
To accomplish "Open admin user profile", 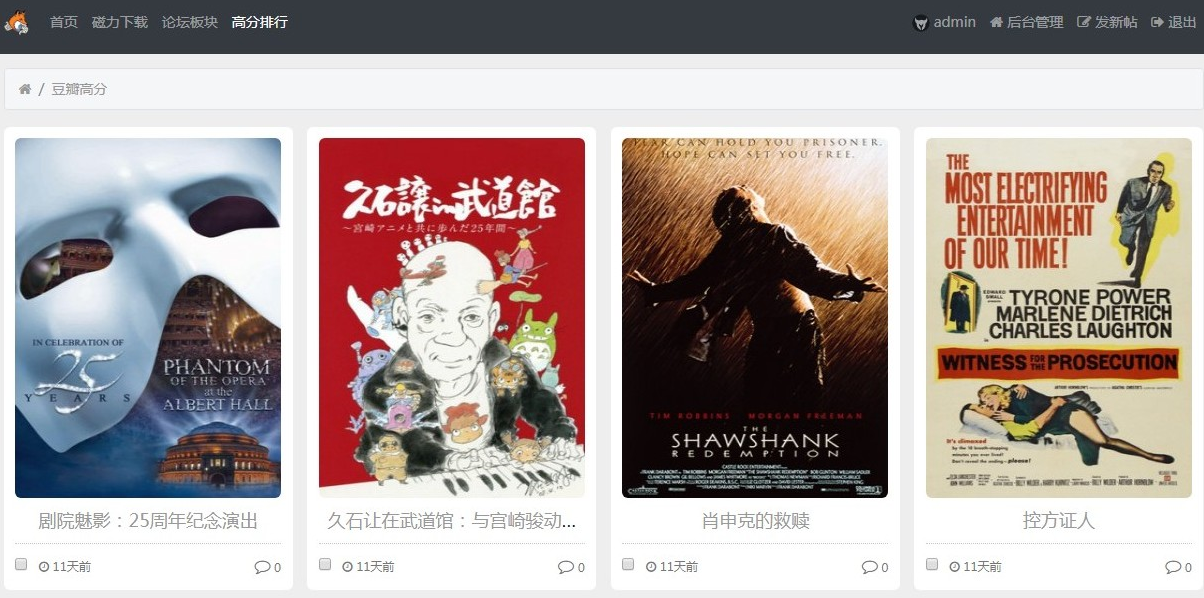I will pyautogui.click(x=944, y=22).
